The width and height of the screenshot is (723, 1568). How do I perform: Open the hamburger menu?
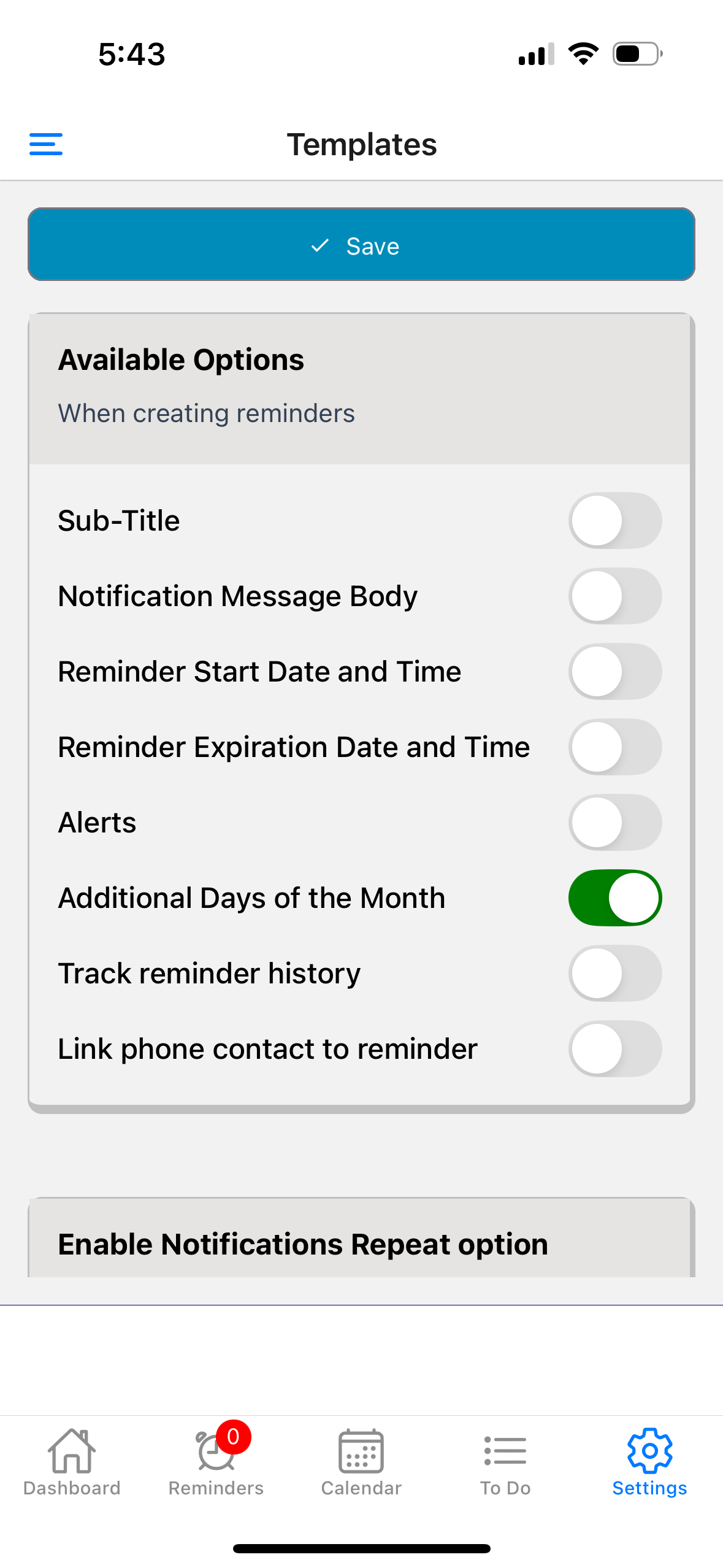(x=46, y=145)
